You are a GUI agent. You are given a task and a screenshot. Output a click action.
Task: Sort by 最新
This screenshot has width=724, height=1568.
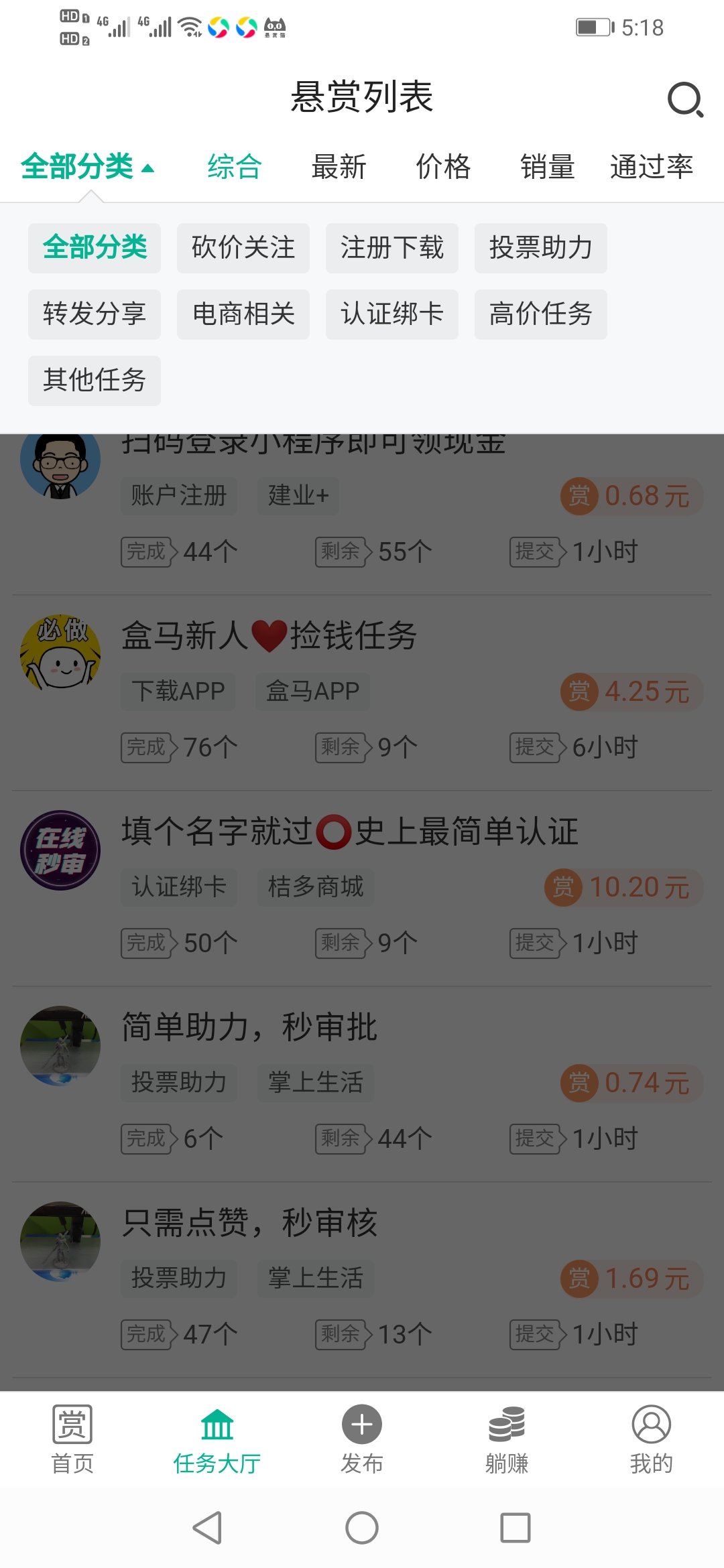(x=339, y=167)
